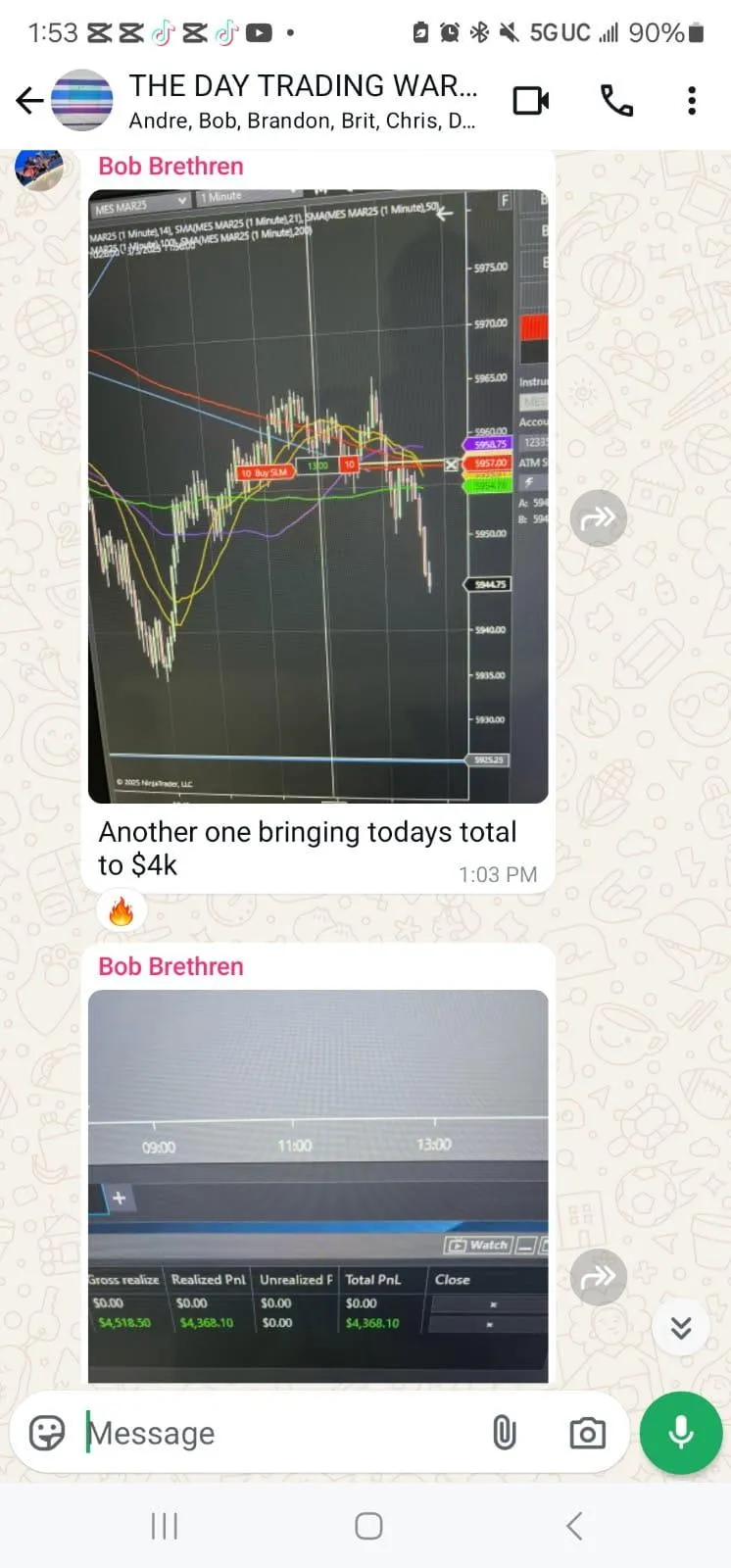Start a group video call

[531, 100]
